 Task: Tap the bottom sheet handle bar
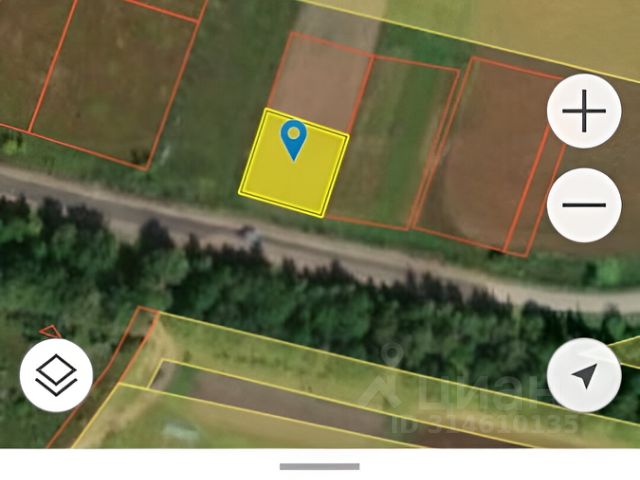[319, 466]
